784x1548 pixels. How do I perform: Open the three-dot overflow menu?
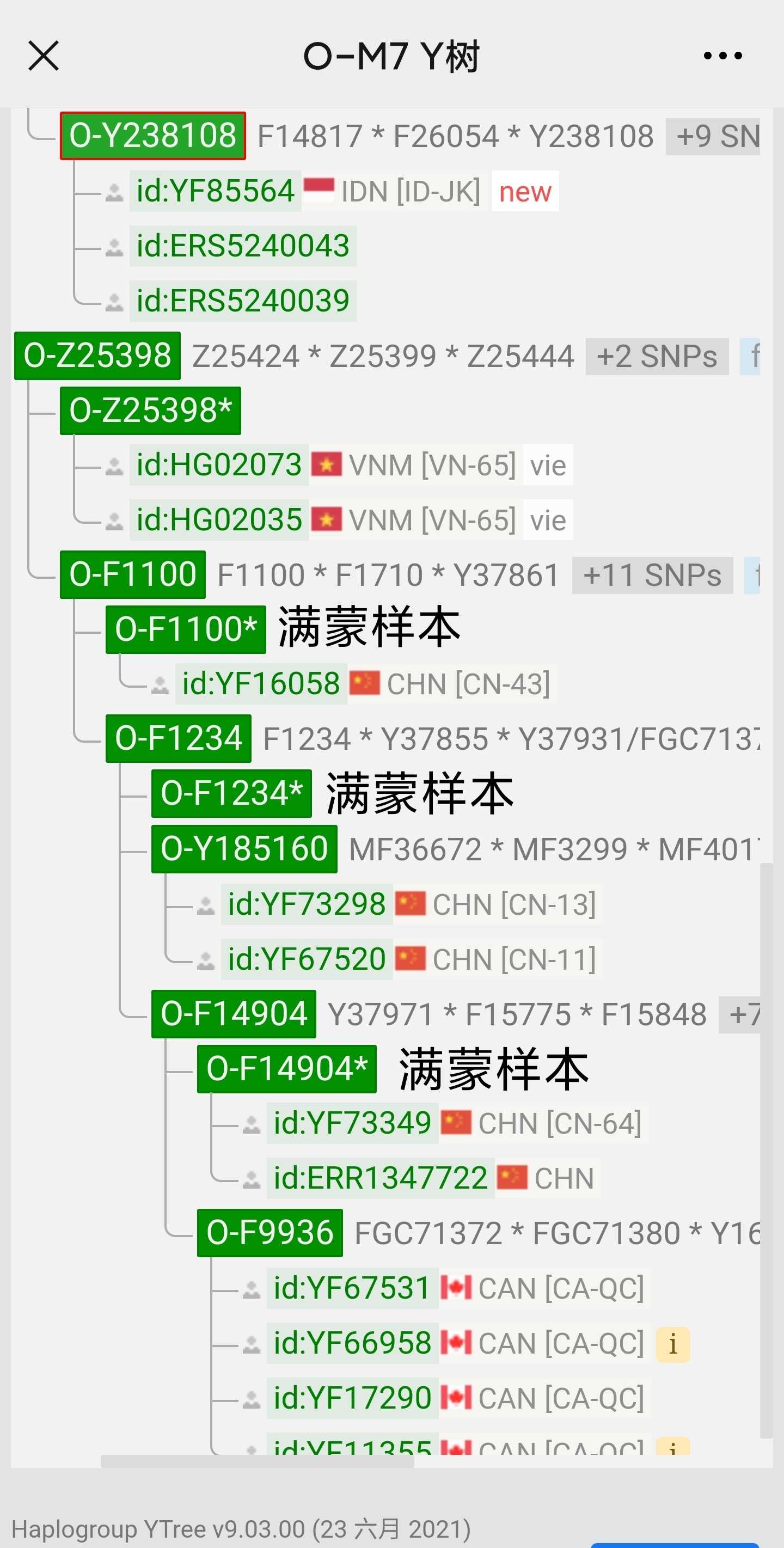[722, 56]
